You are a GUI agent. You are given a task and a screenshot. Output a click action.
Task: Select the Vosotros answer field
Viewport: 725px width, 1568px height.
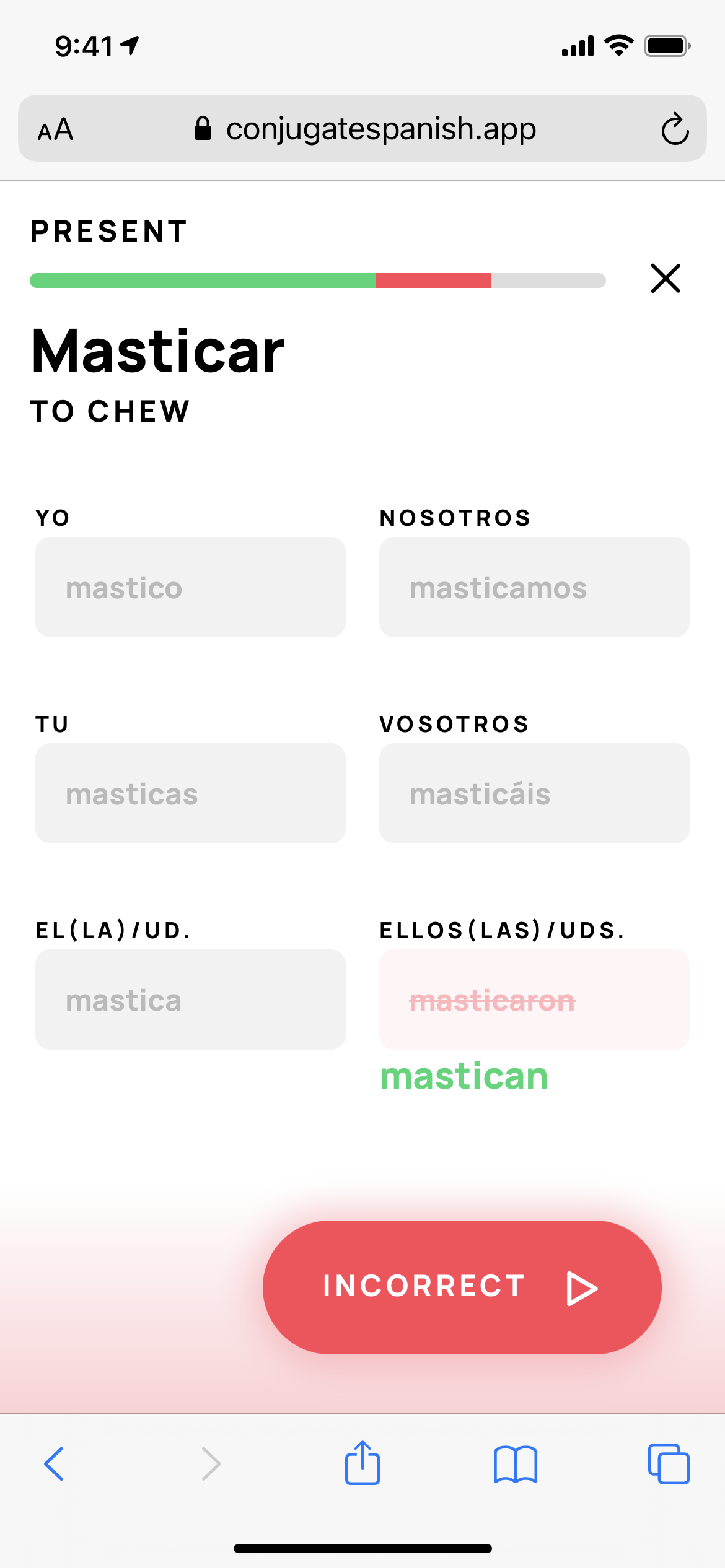coord(534,793)
